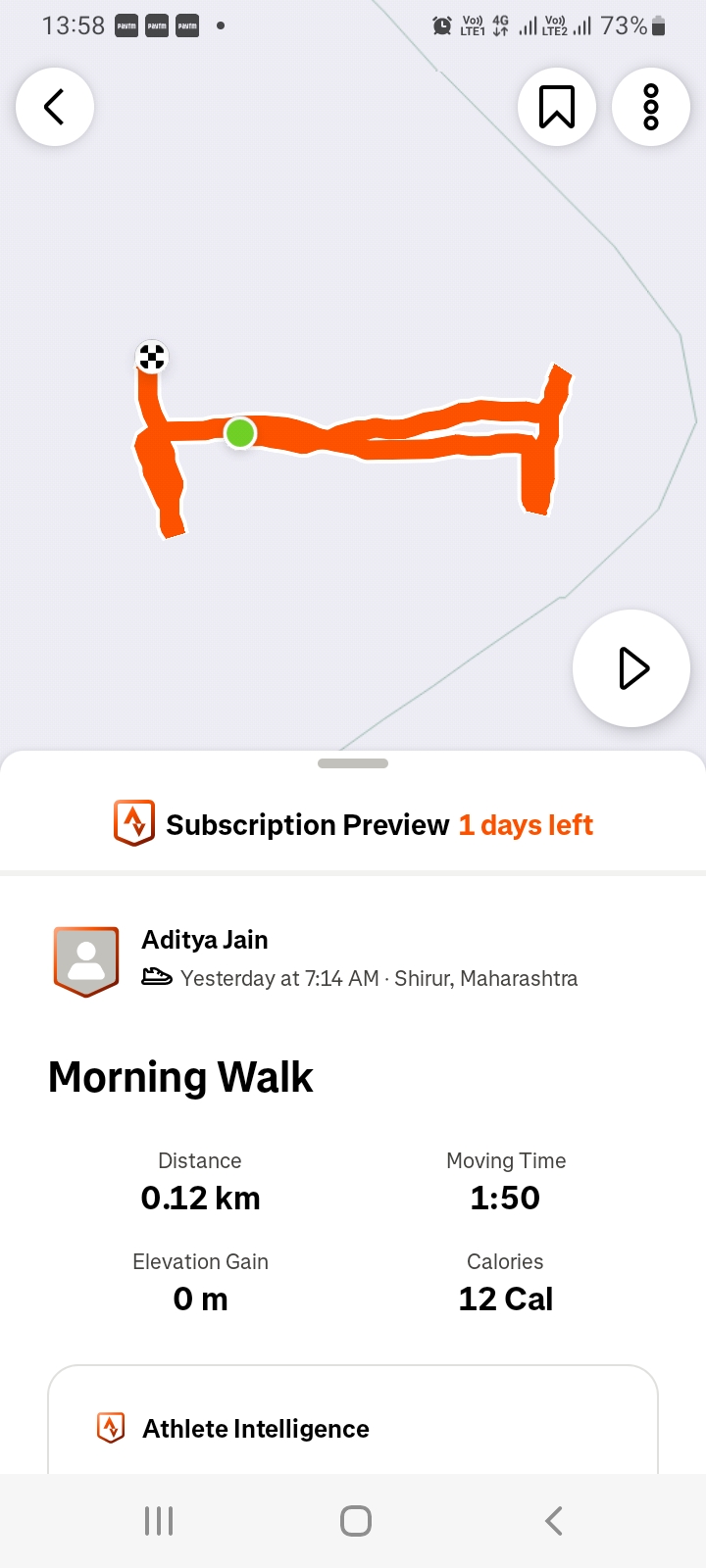
Task: Open the three-dot overflow menu
Action: coord(651,107)
